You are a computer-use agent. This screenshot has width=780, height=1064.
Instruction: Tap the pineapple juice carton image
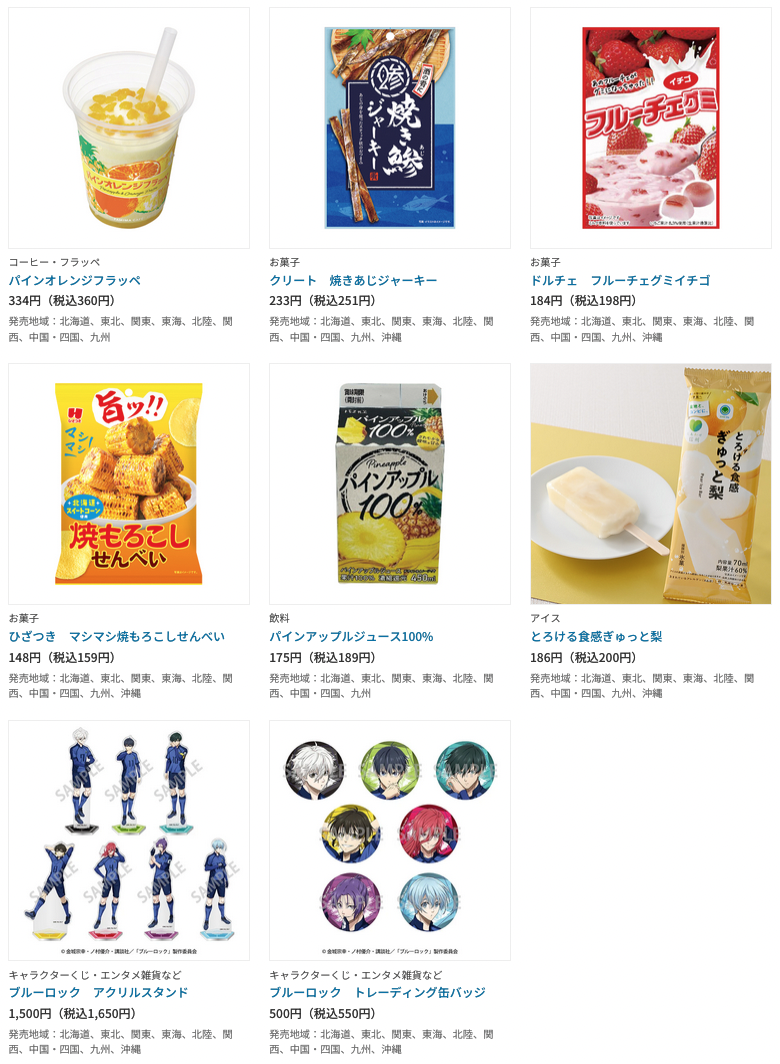pyautogui.click(x=390, y=484)
